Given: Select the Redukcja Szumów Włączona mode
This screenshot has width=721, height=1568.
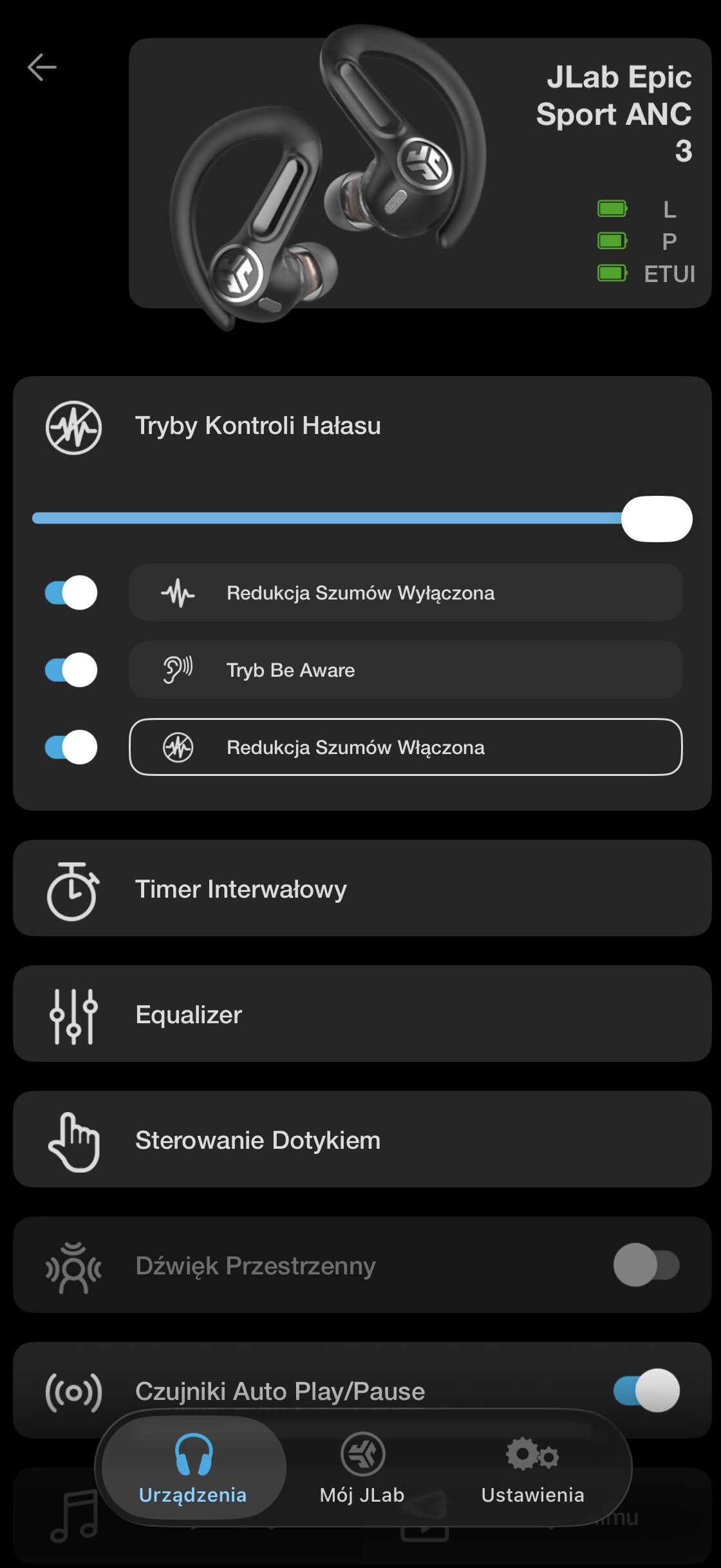Looking at the screenshot, I should pos(406,747).
